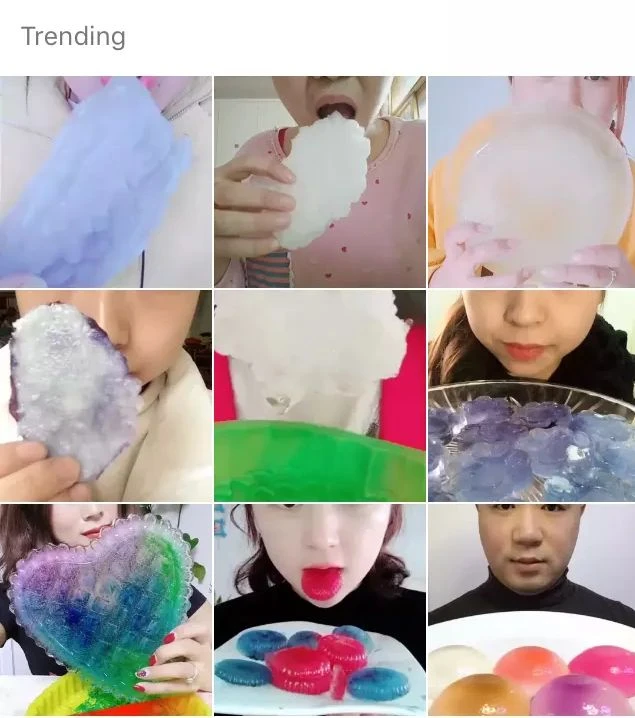
Task: Open the blue honeycomb ice video
Action: coord(106,182)
